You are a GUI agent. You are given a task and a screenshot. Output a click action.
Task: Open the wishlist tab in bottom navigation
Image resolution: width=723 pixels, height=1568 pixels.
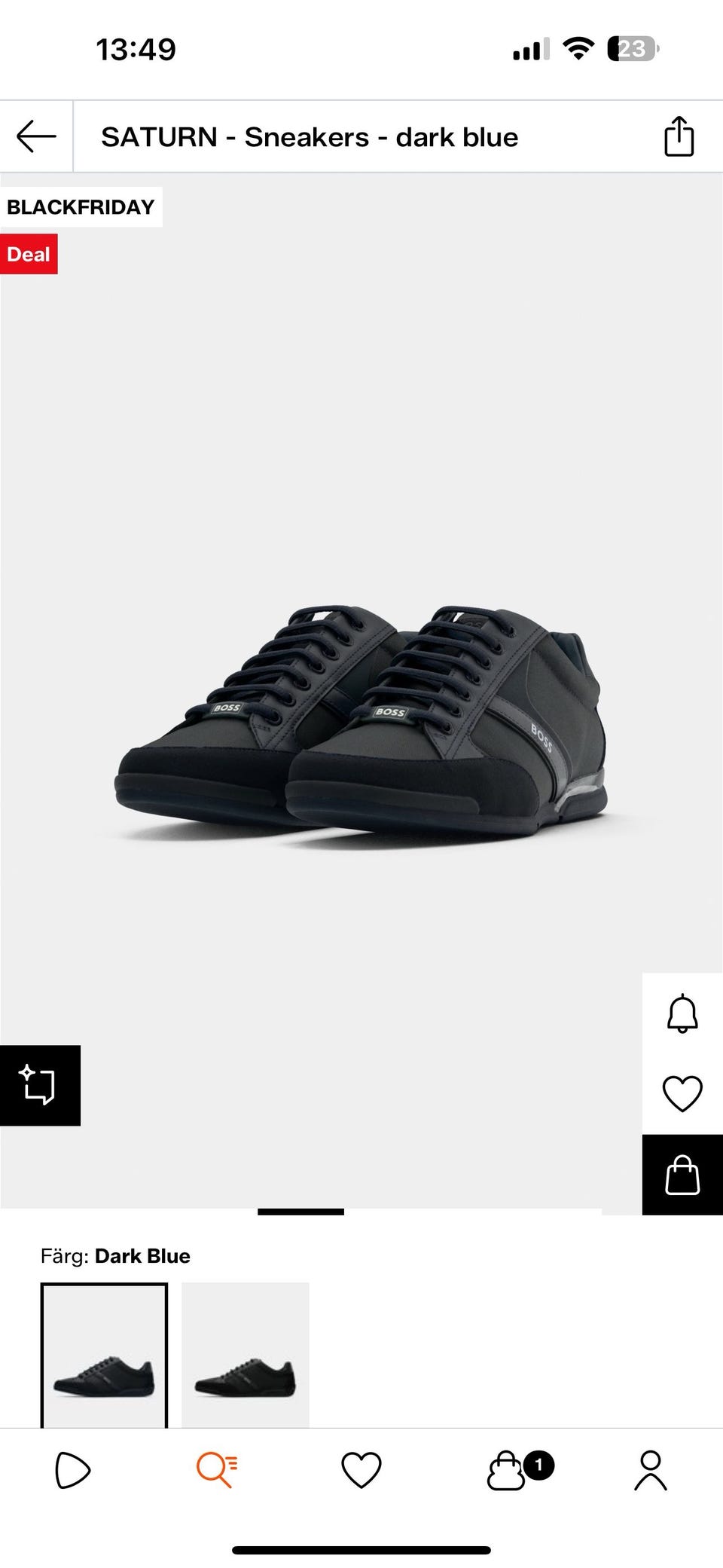pyautogui.click(x=361, y=1470)
